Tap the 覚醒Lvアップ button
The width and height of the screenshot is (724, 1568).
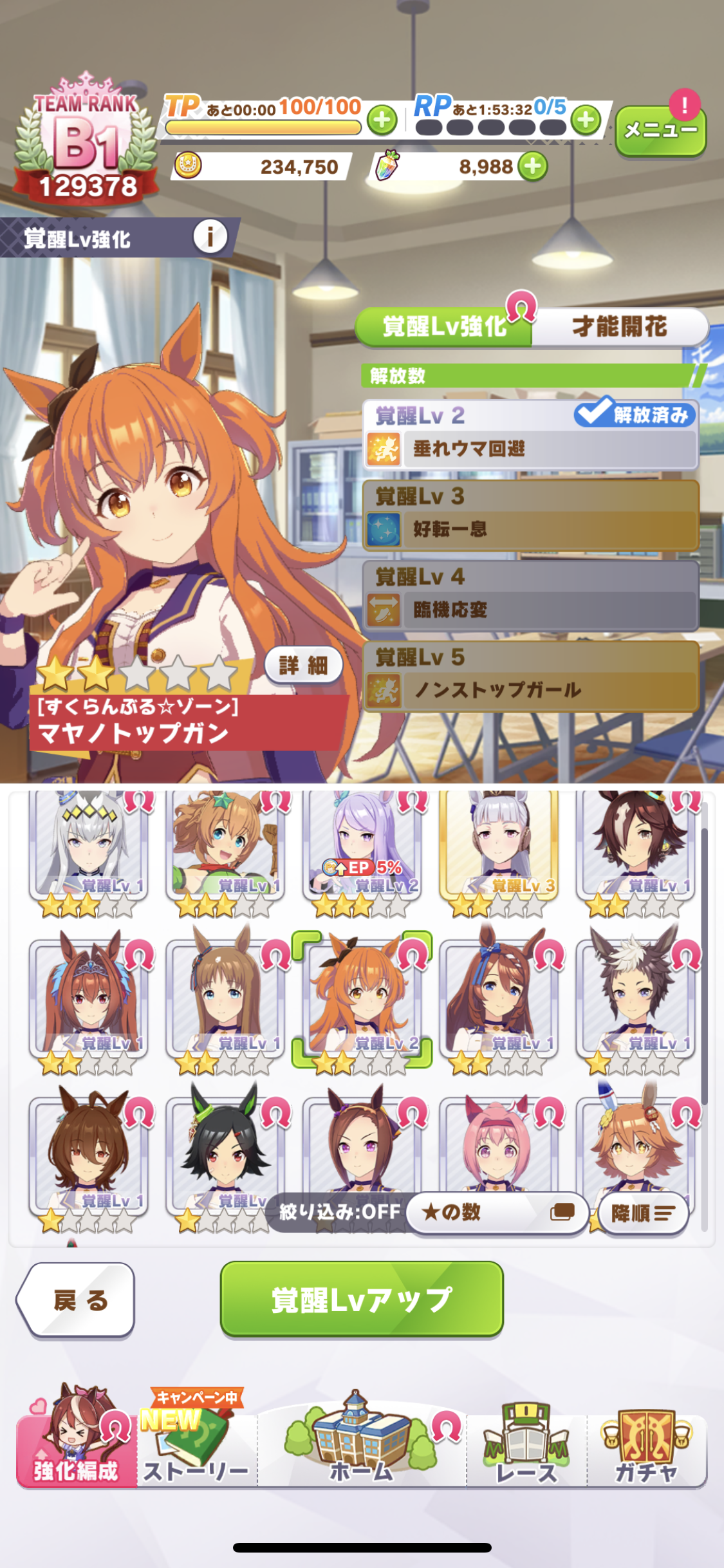coord(362,1299)
